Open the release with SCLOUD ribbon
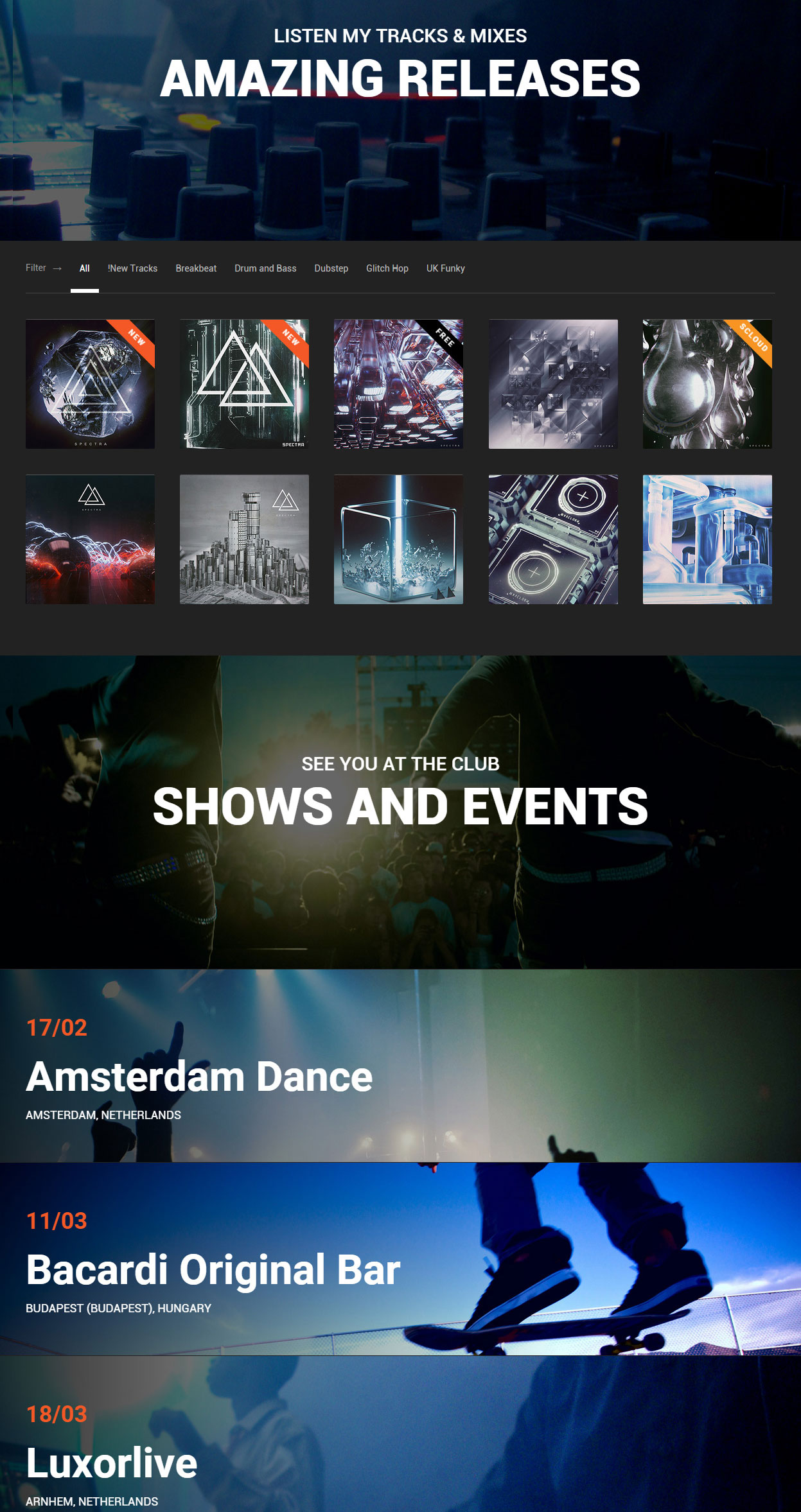Viewport: 801px width, 1512px height. point(707,384)
